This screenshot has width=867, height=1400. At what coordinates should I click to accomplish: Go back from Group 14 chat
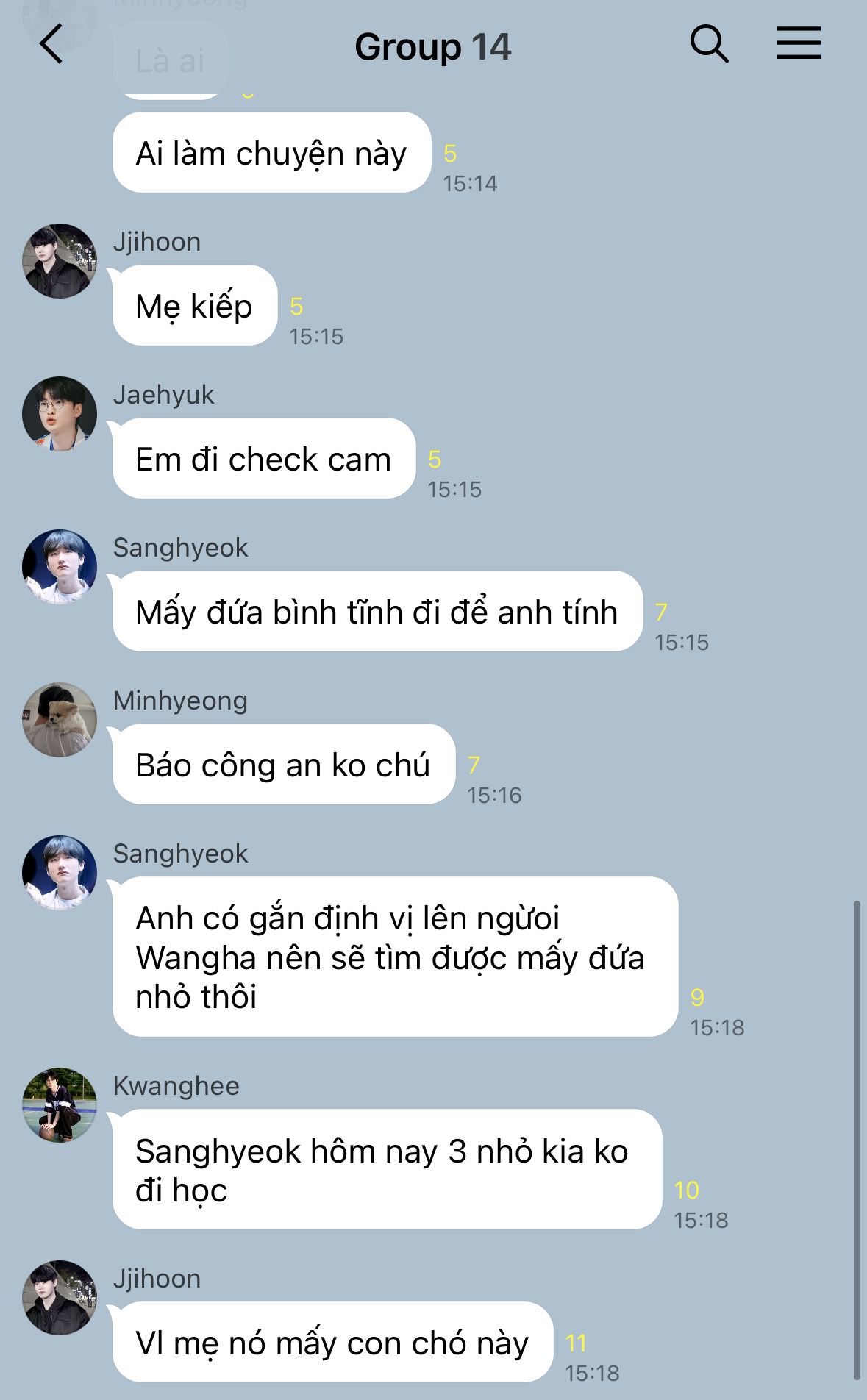pos(51,44)
